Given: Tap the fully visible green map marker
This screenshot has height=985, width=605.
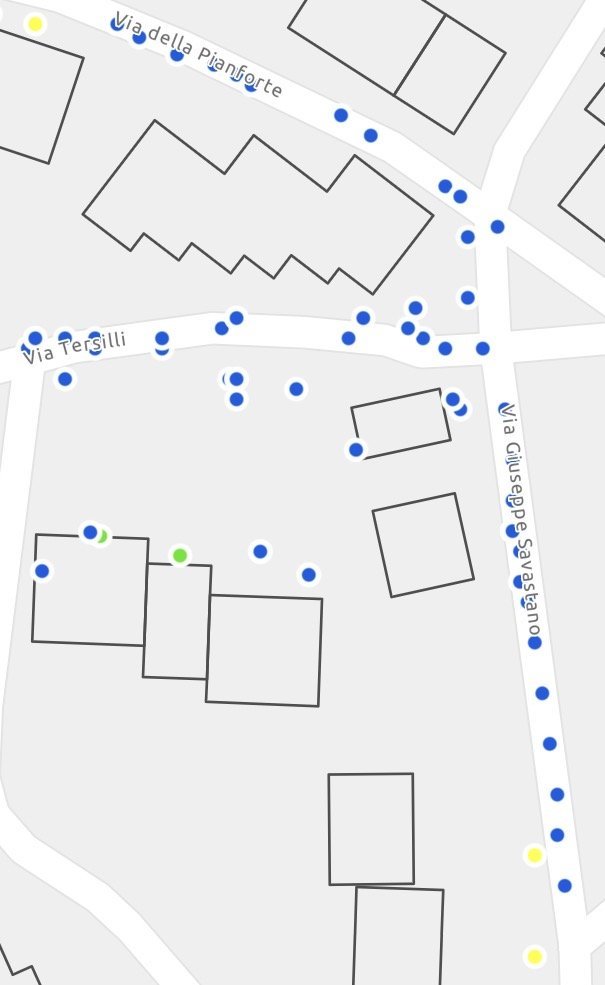Looking at the screenshot, I should click(x=180, y=555).
